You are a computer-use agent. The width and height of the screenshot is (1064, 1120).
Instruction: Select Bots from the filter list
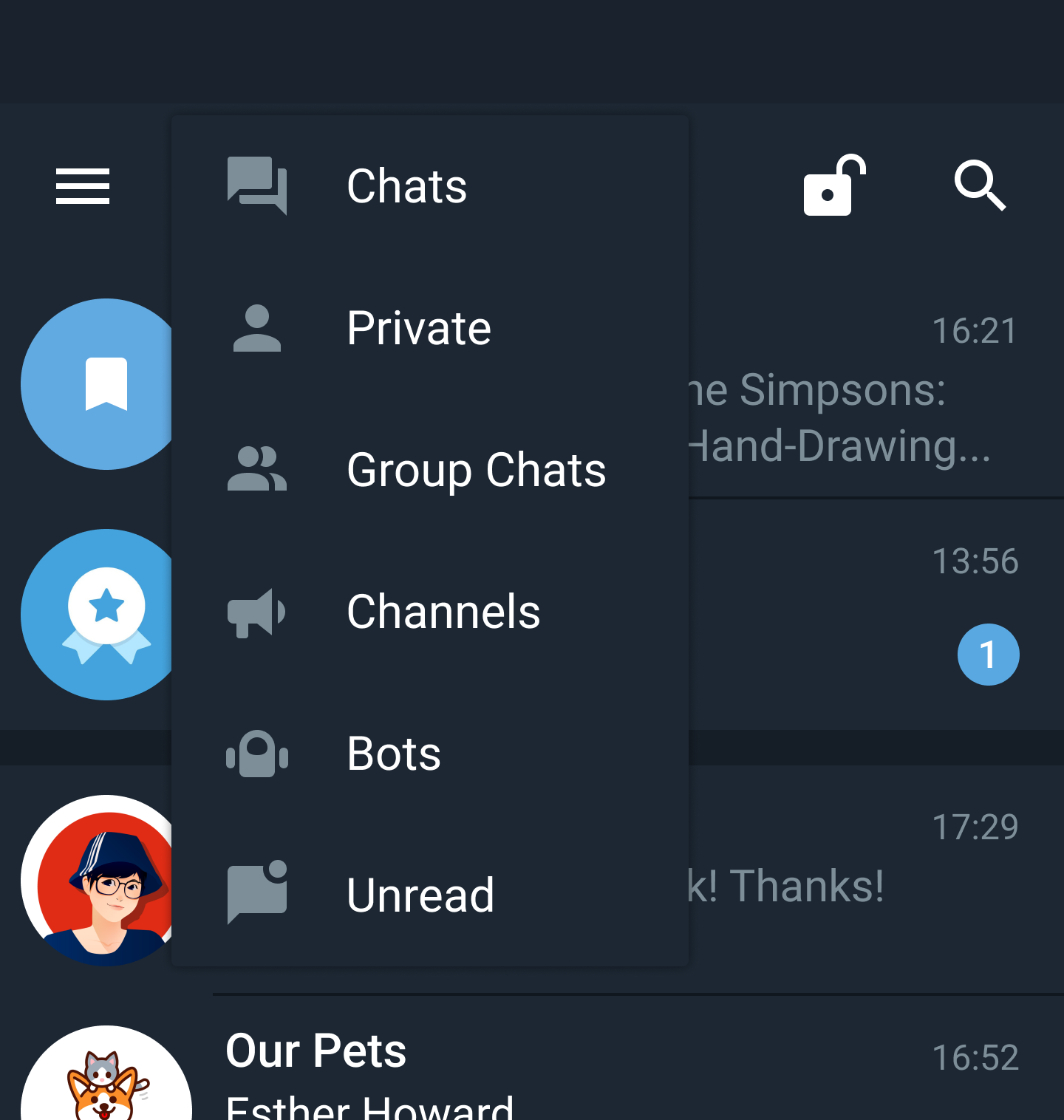click(430, 754)
